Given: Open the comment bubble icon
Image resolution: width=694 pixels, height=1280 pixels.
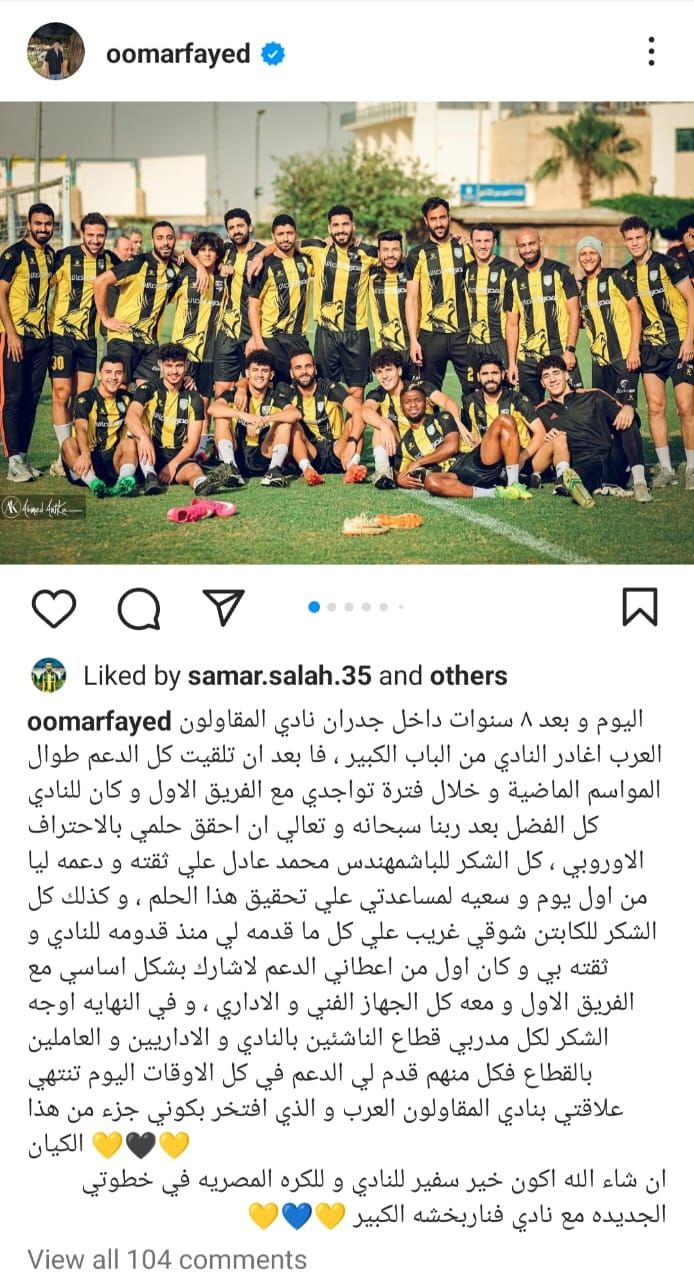Looking at the screenshot, I should 138,607.
